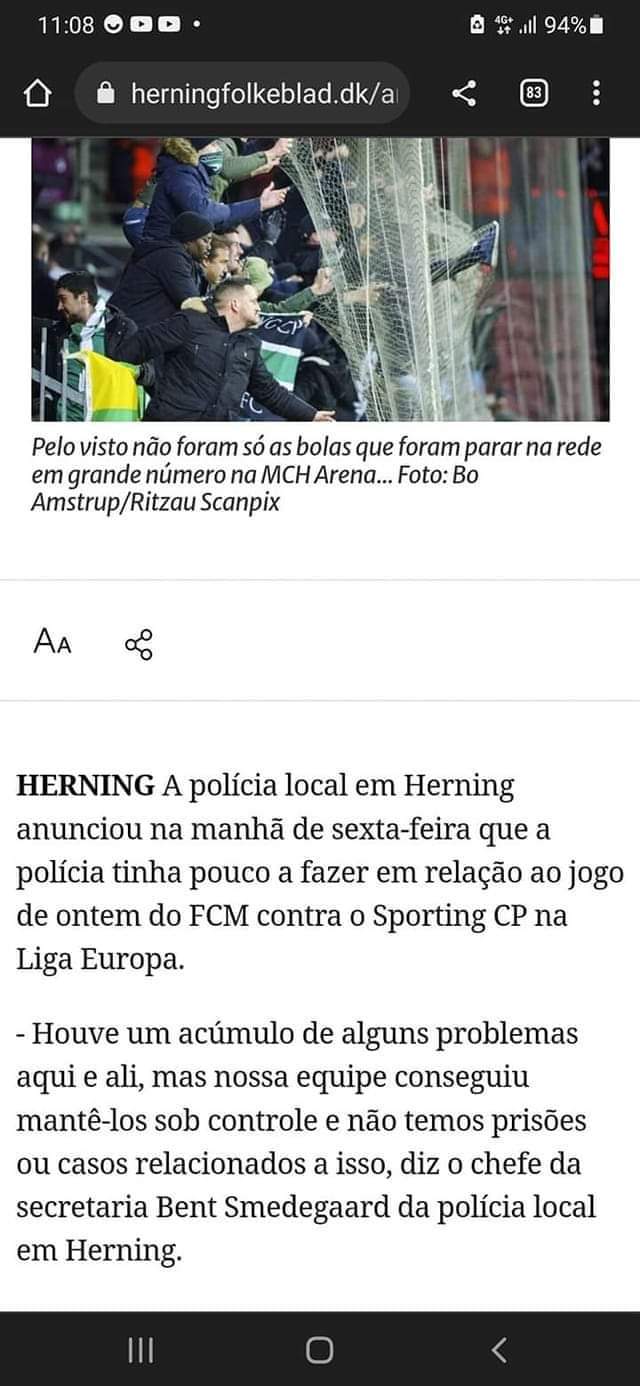Share the page from the browser toolbar
The width and height of the screenshot is (640, 1386).
[x=464, y=94]
